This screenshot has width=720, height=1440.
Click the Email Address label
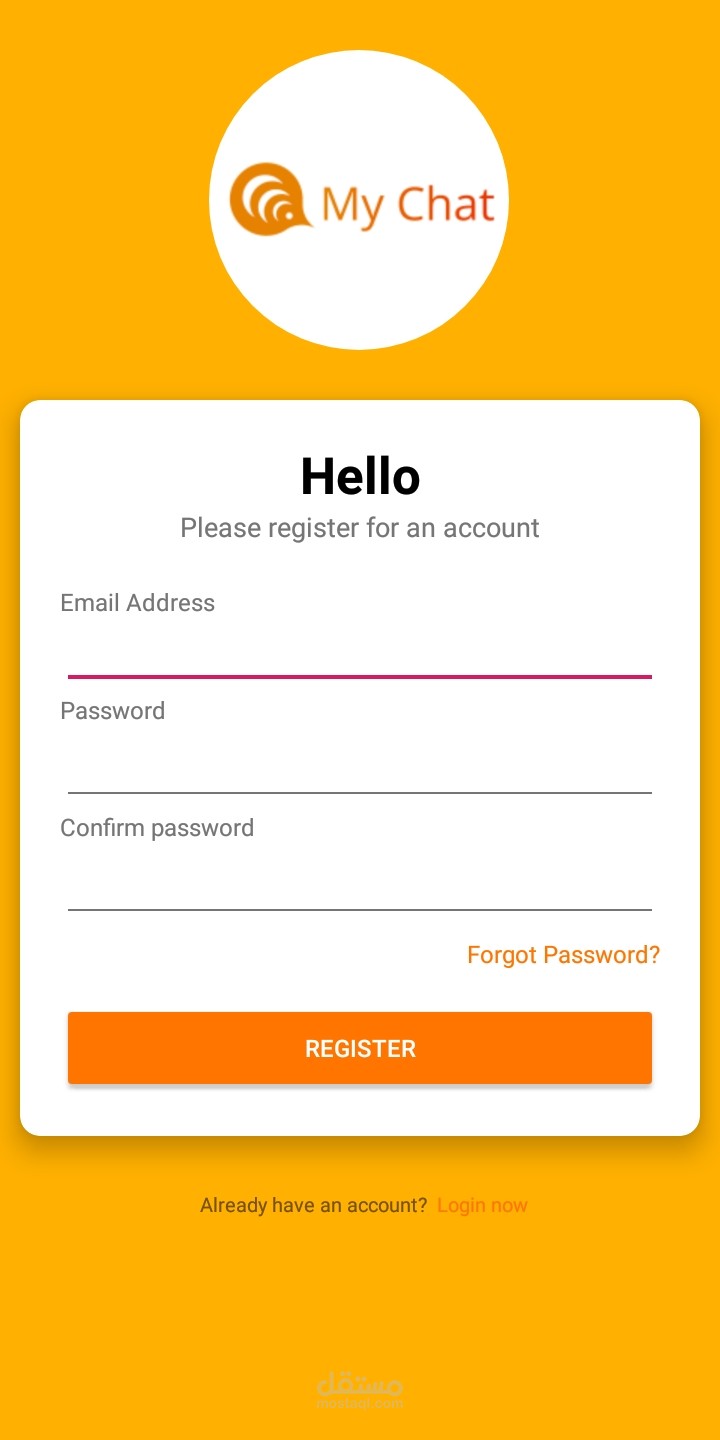click(137, 602)
